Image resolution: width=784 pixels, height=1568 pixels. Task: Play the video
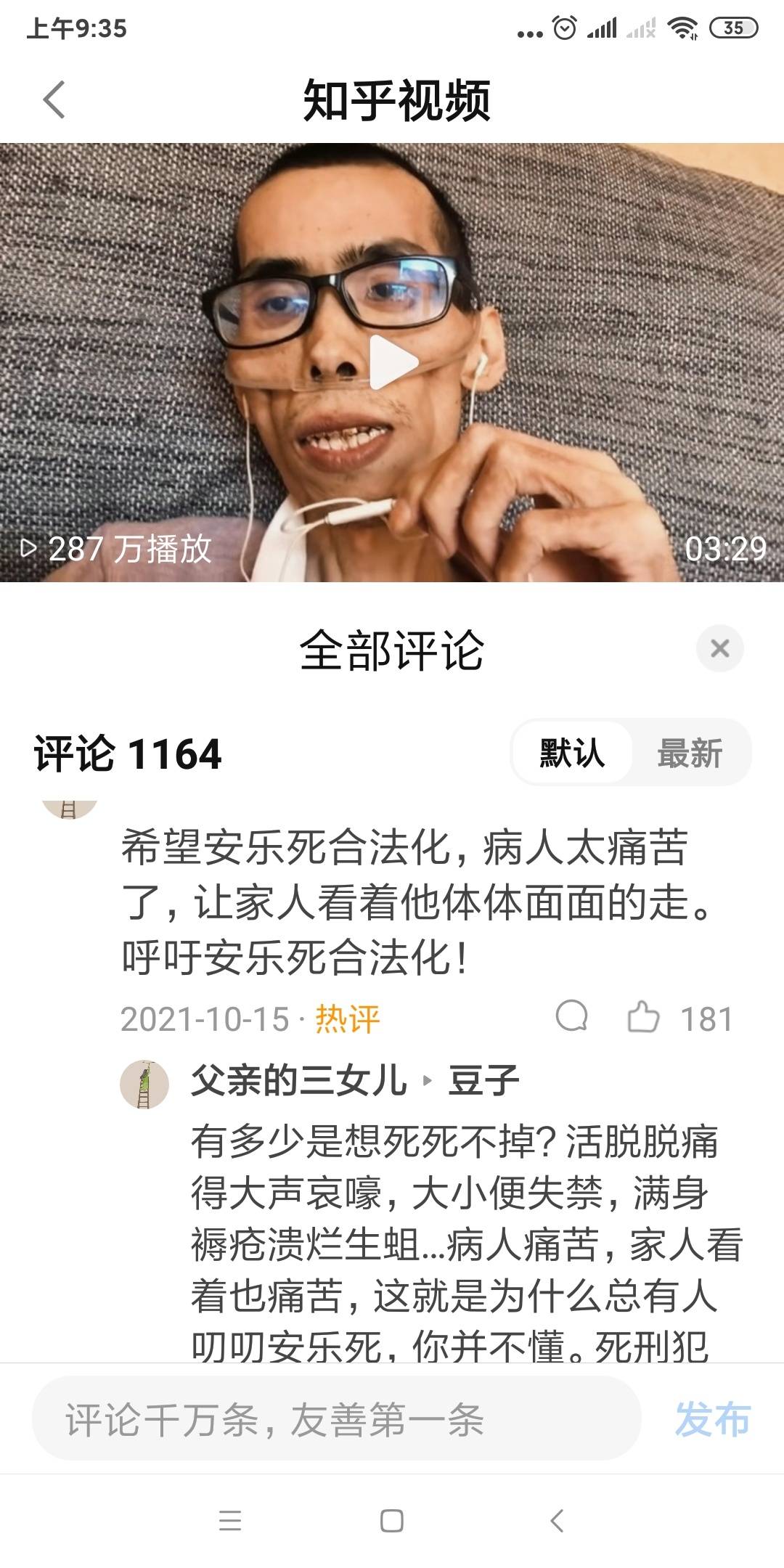[x=393, y=362]
